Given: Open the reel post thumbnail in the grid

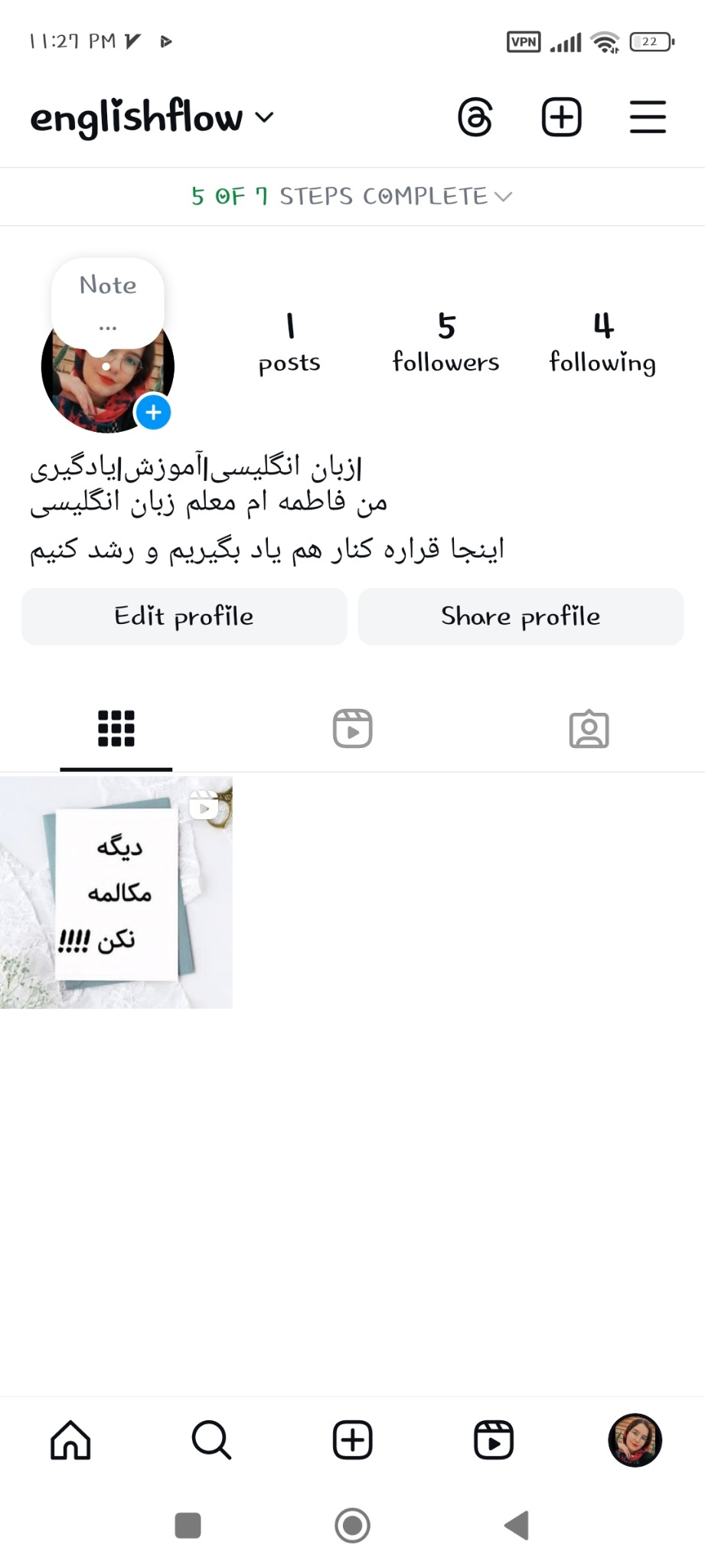Looking at the screenshot, I should [x=116, y=893].
